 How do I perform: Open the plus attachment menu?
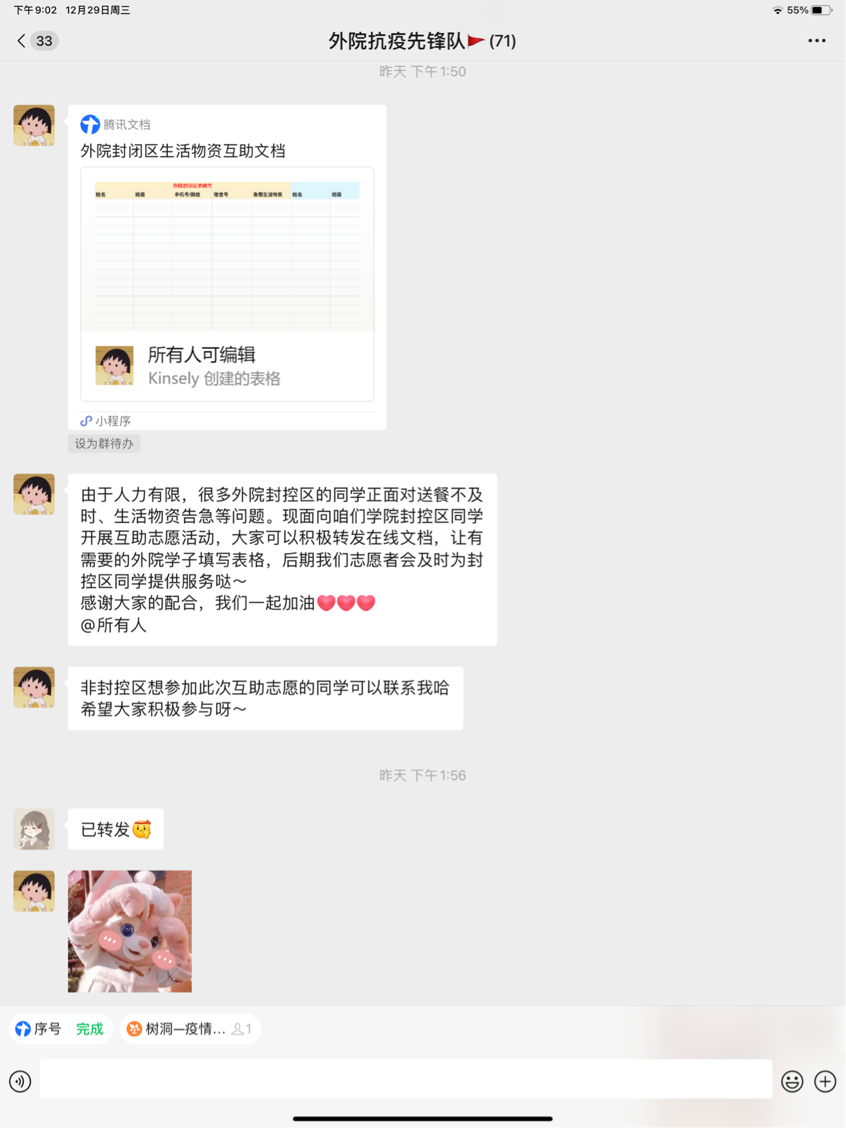[825, 1081]
